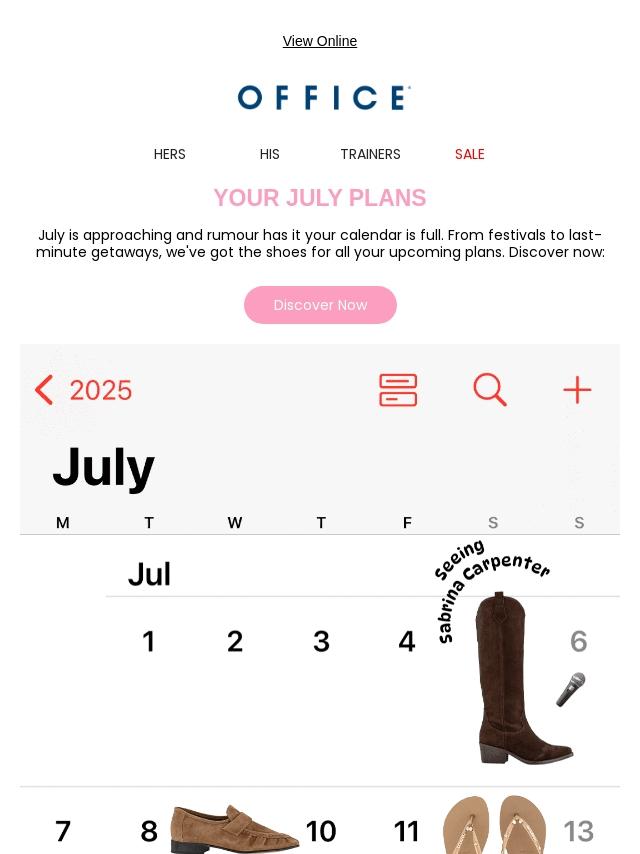Go to the HIS section
Screen dimensions: 640x854
pyautogui.click(x=270, y=154)
